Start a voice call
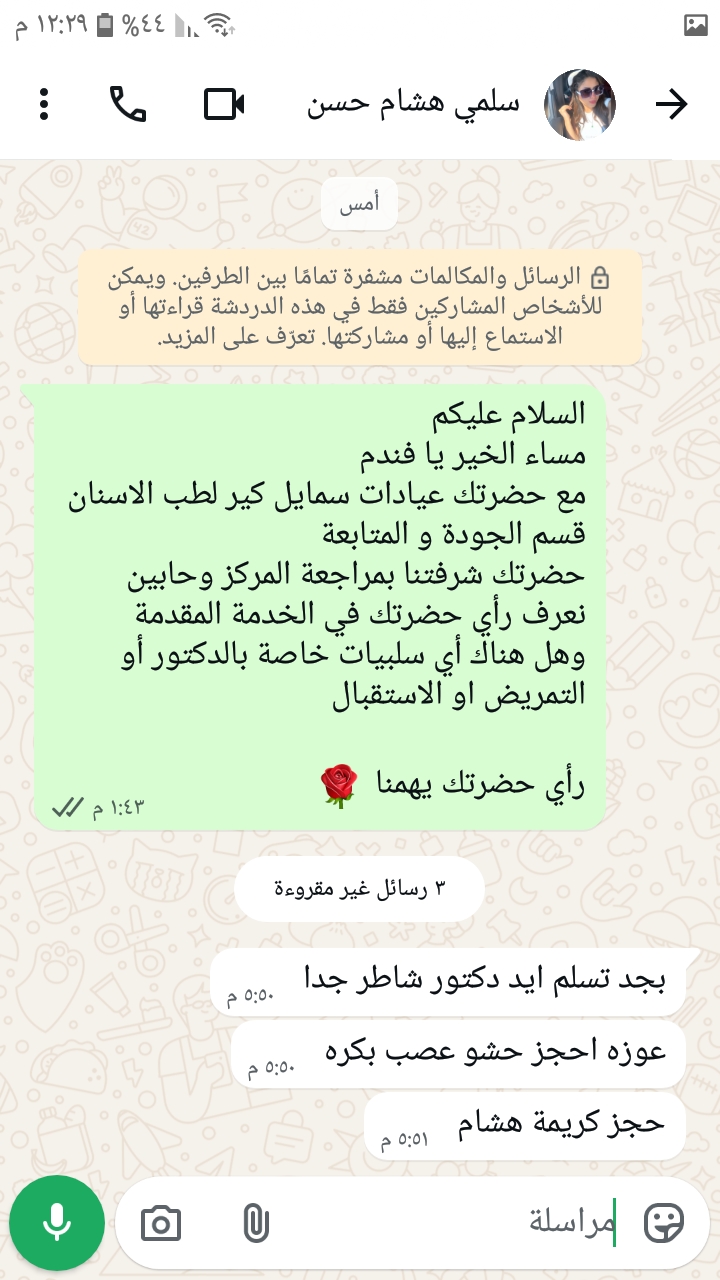The width and height of the screenshot is (720, 1280). point(128,105)
